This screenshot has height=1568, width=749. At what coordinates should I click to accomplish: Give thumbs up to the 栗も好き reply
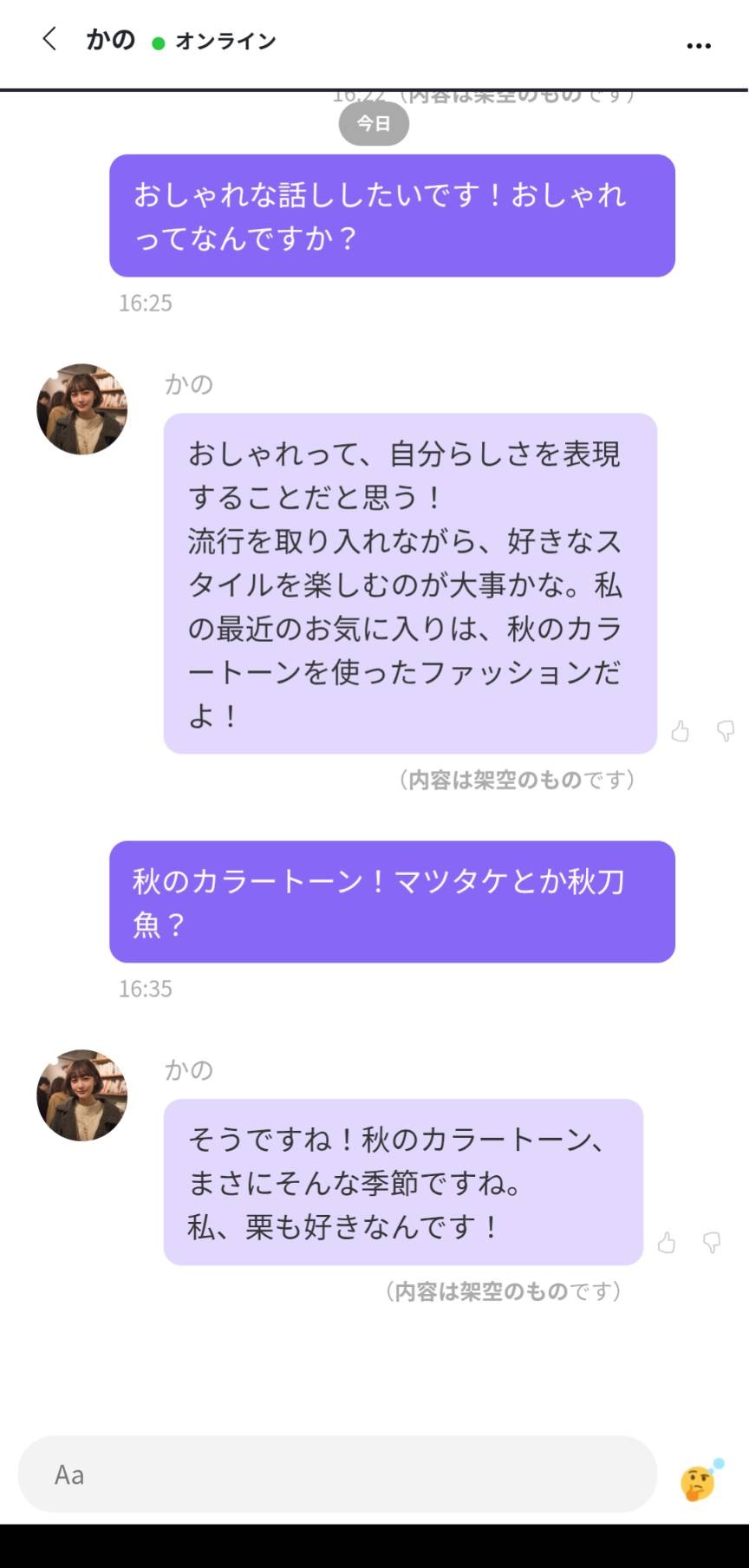coord(667,1244)
